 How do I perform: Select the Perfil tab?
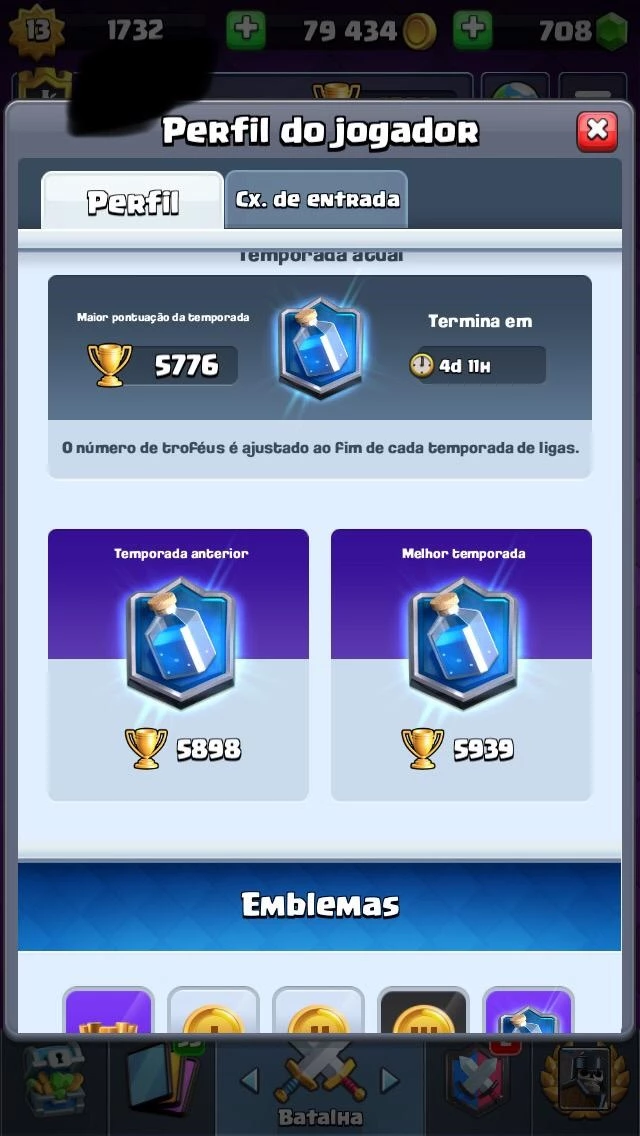[133, 201]
